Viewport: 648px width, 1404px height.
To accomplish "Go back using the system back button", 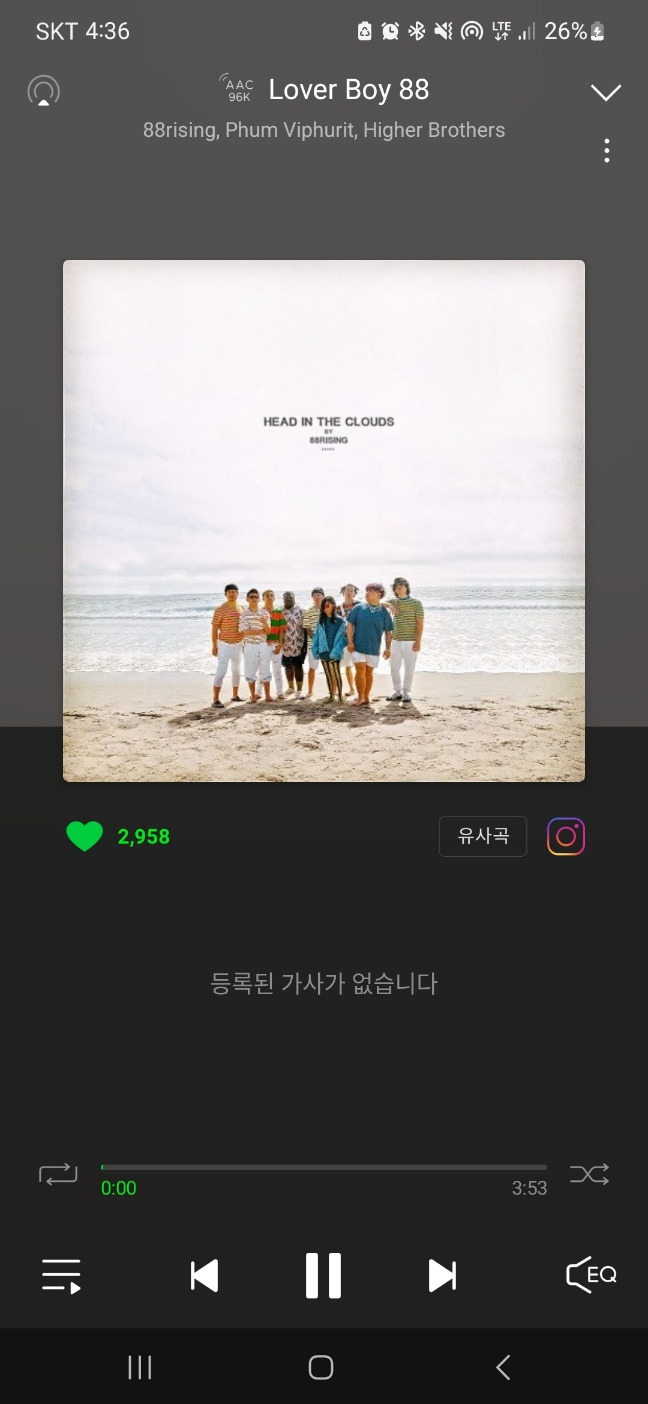I will pos(503,1367).
